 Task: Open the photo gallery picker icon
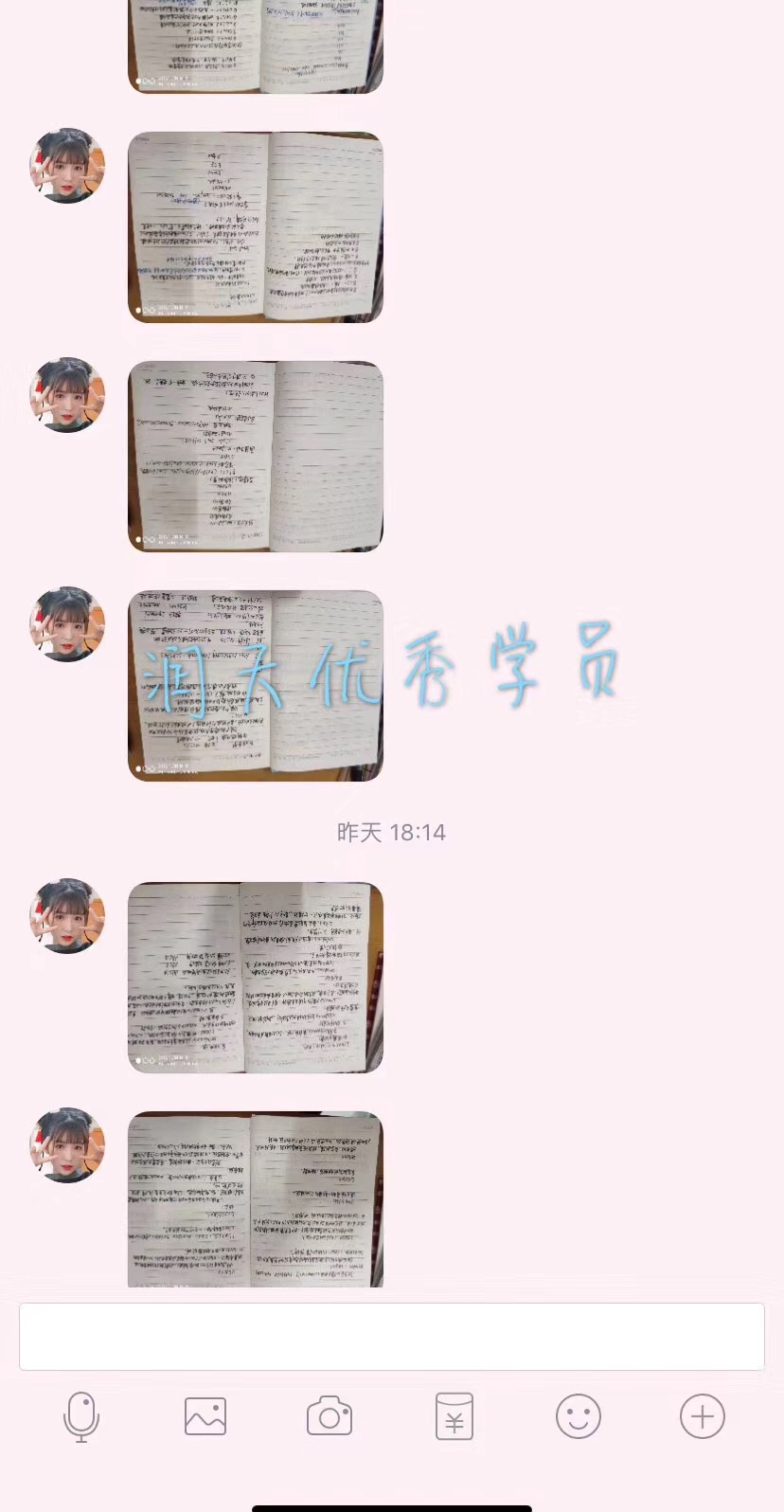coord(205,1417)
